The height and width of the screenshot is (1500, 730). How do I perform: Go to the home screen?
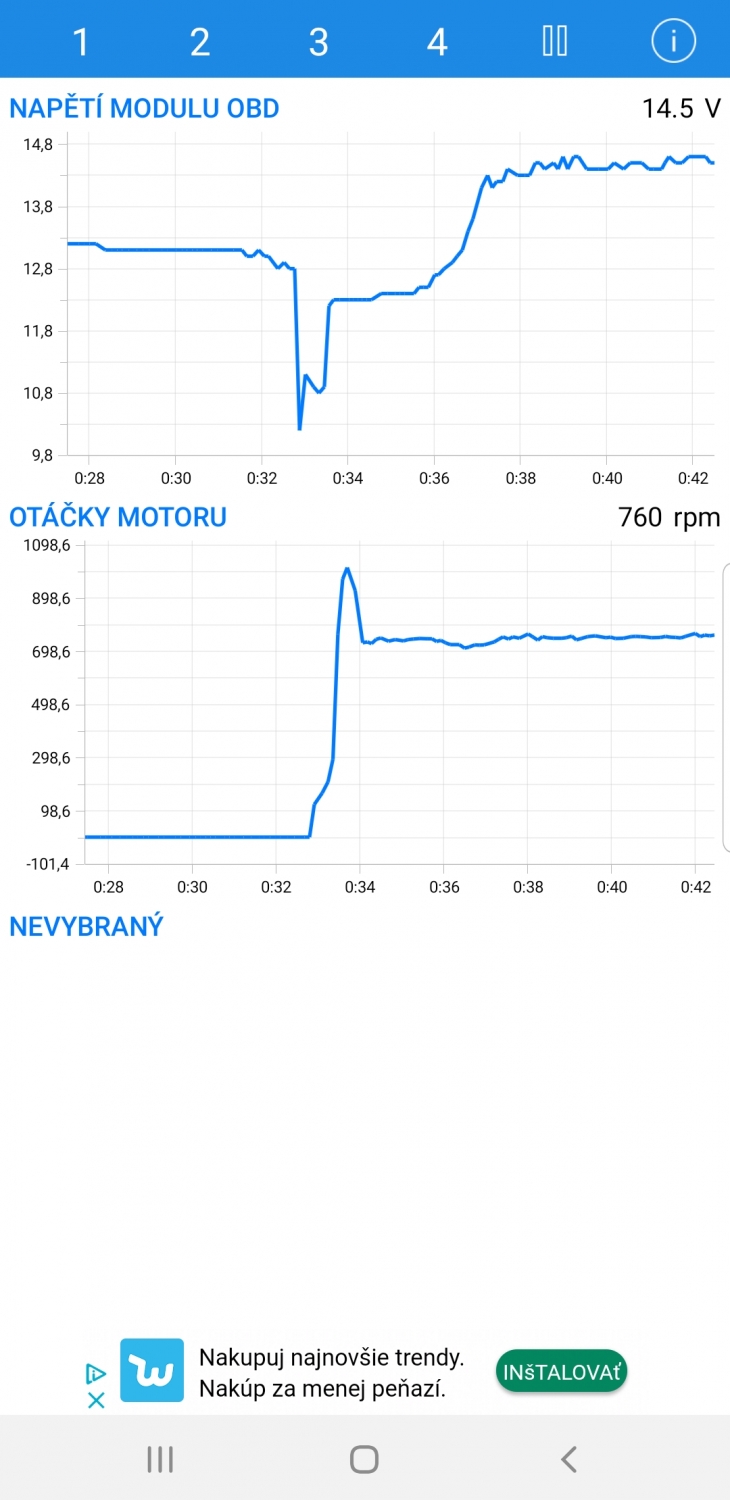point(364,1459)
